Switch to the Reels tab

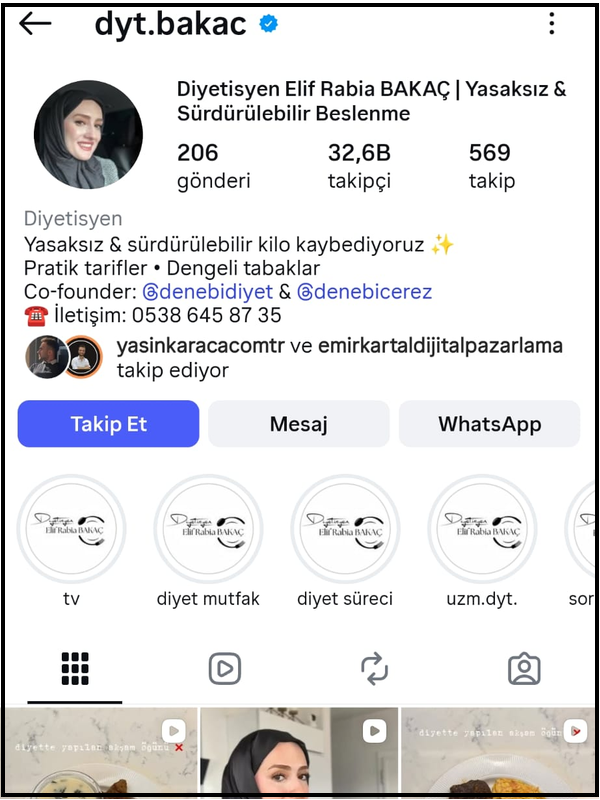click(225, 669)
